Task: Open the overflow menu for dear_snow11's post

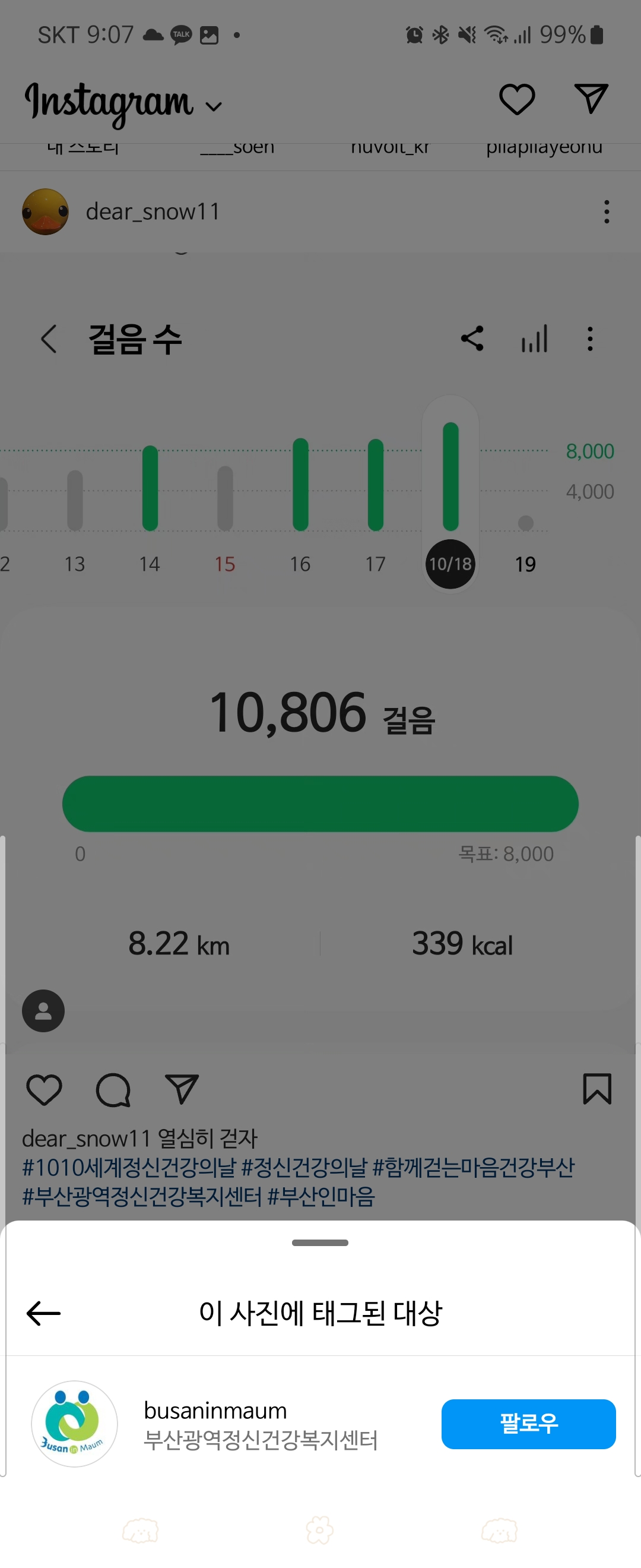Action: [606, 212]
